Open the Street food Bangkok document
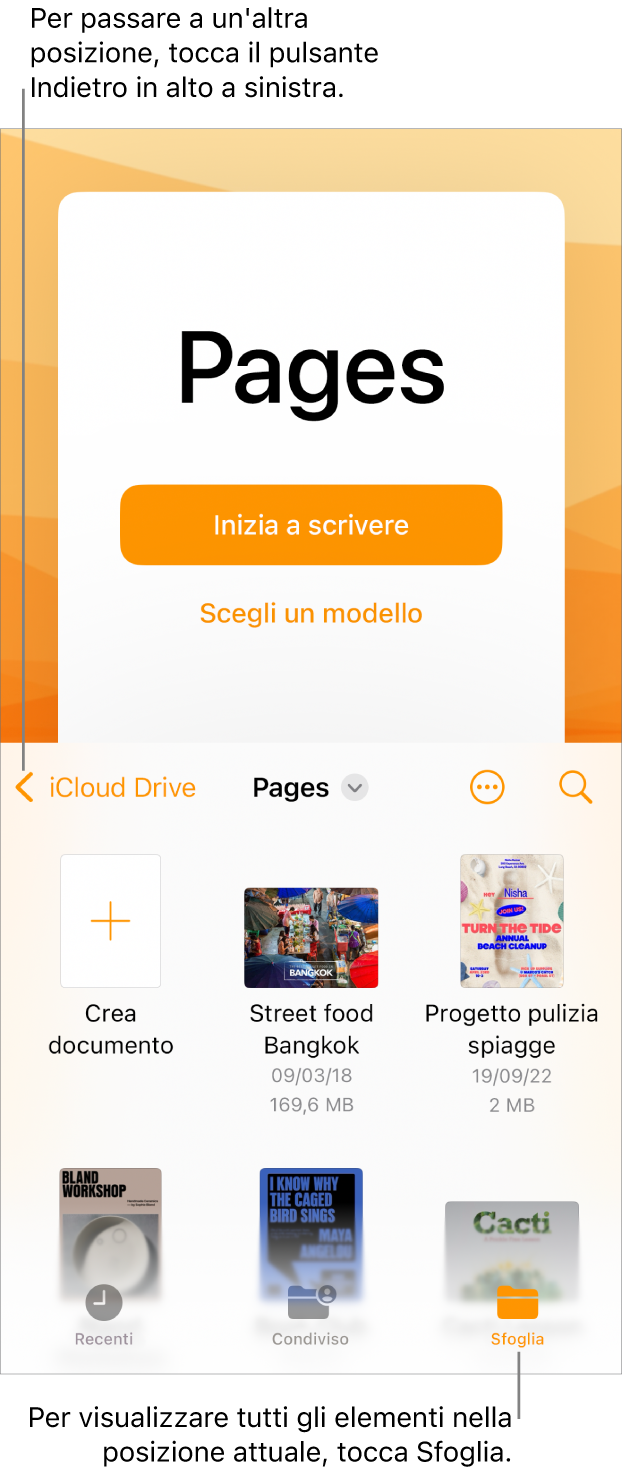Screen dimensions: 622x1479 311,937
